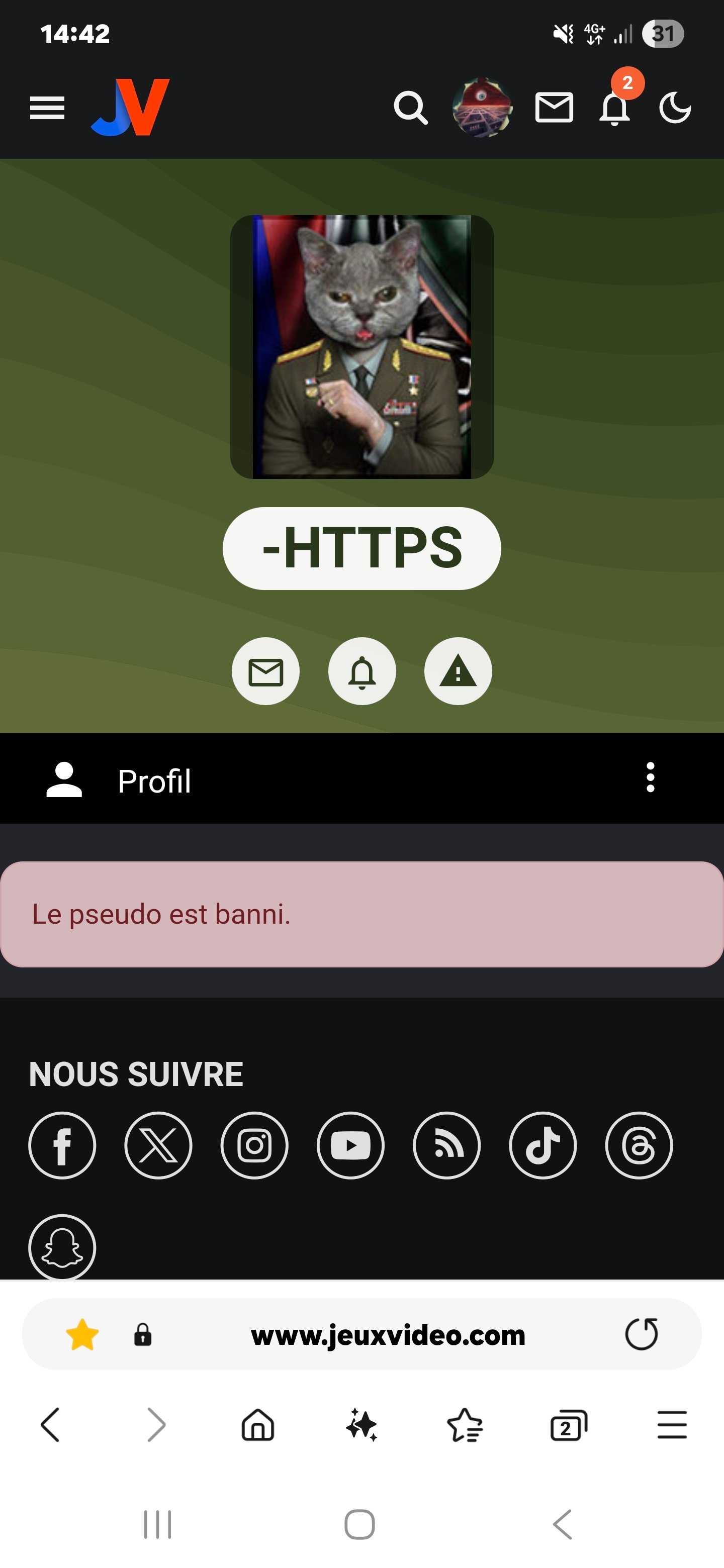Open the hamburger menu in the header

(47, 109)
